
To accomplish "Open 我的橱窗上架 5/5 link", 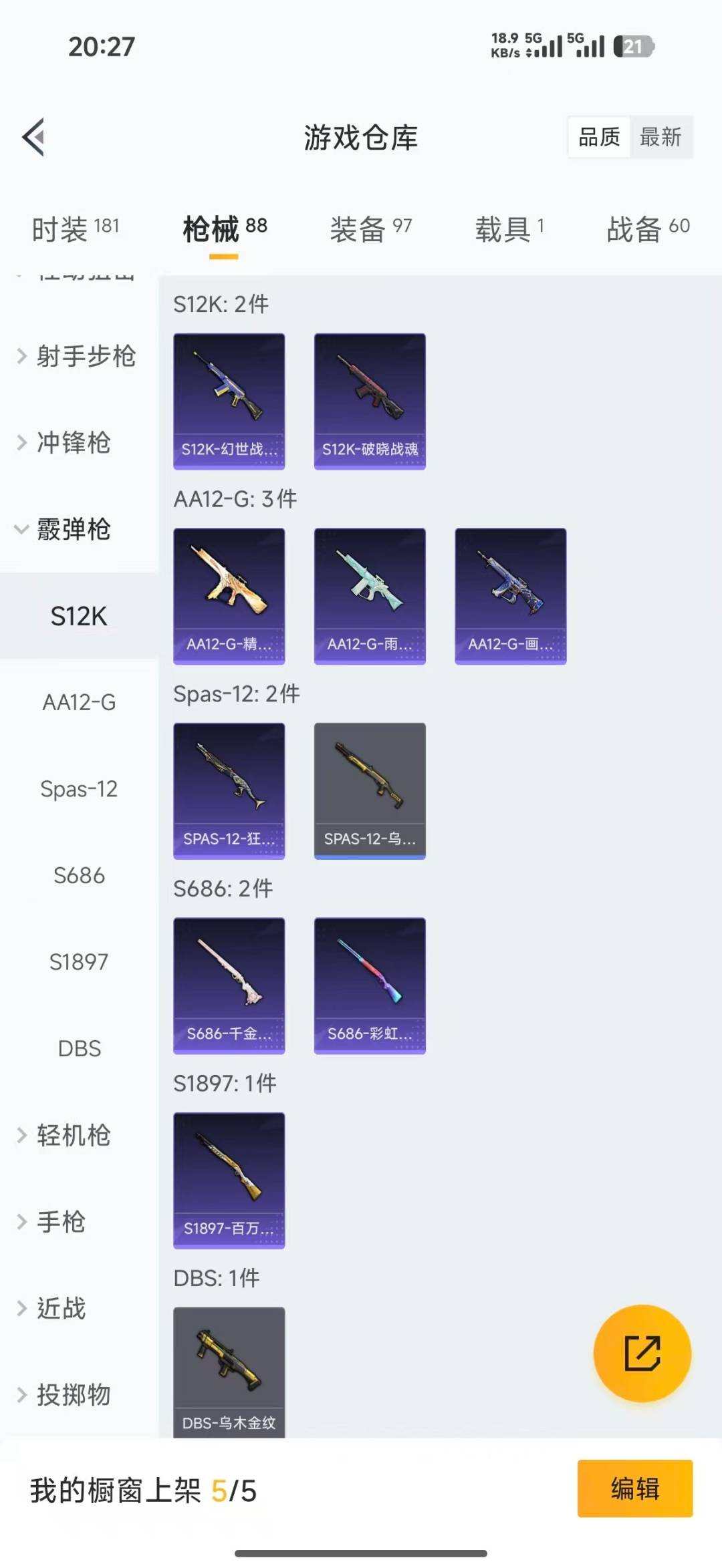I will [144, 1488].
